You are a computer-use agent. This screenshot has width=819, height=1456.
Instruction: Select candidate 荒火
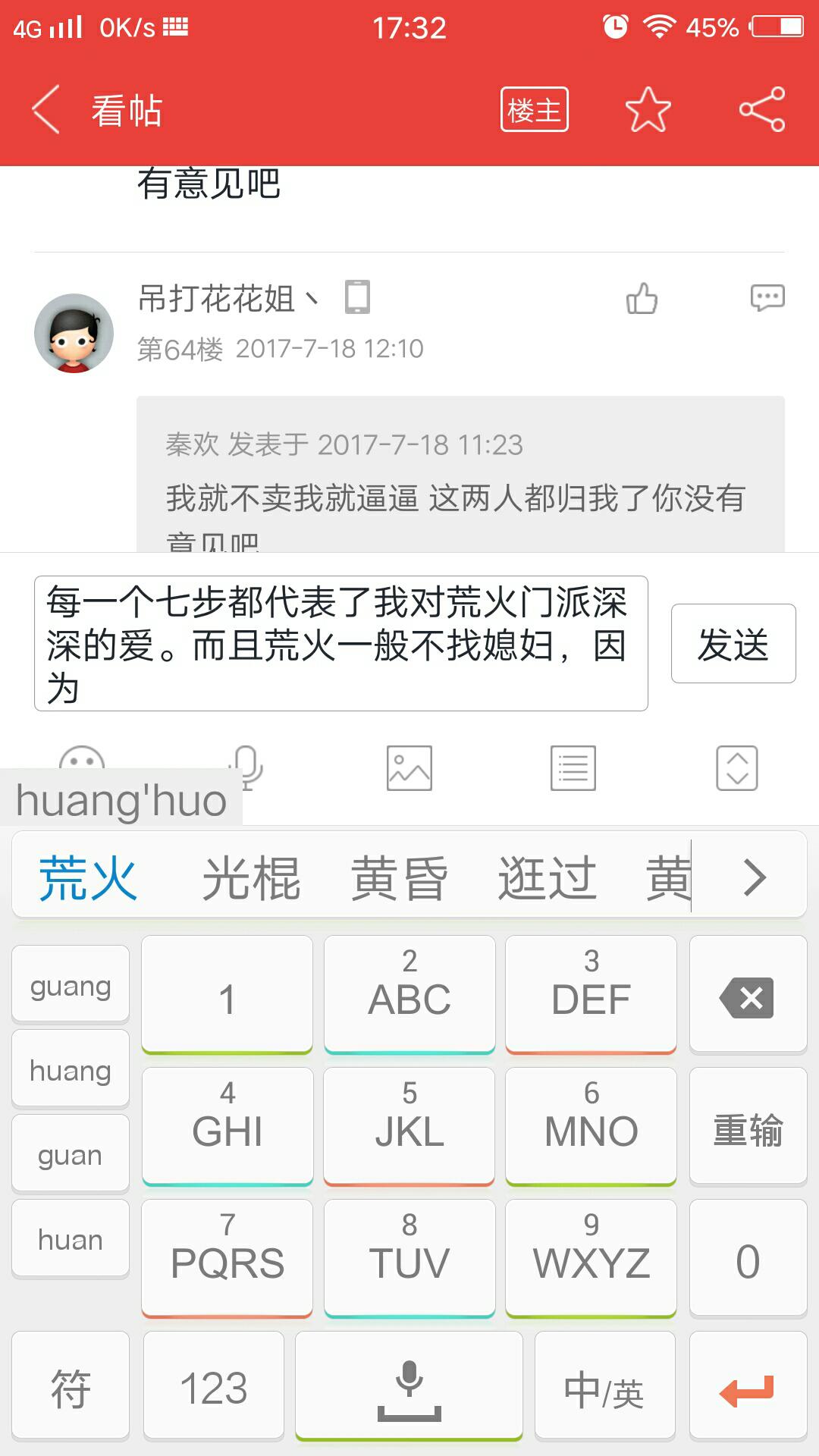pos(88,878)
